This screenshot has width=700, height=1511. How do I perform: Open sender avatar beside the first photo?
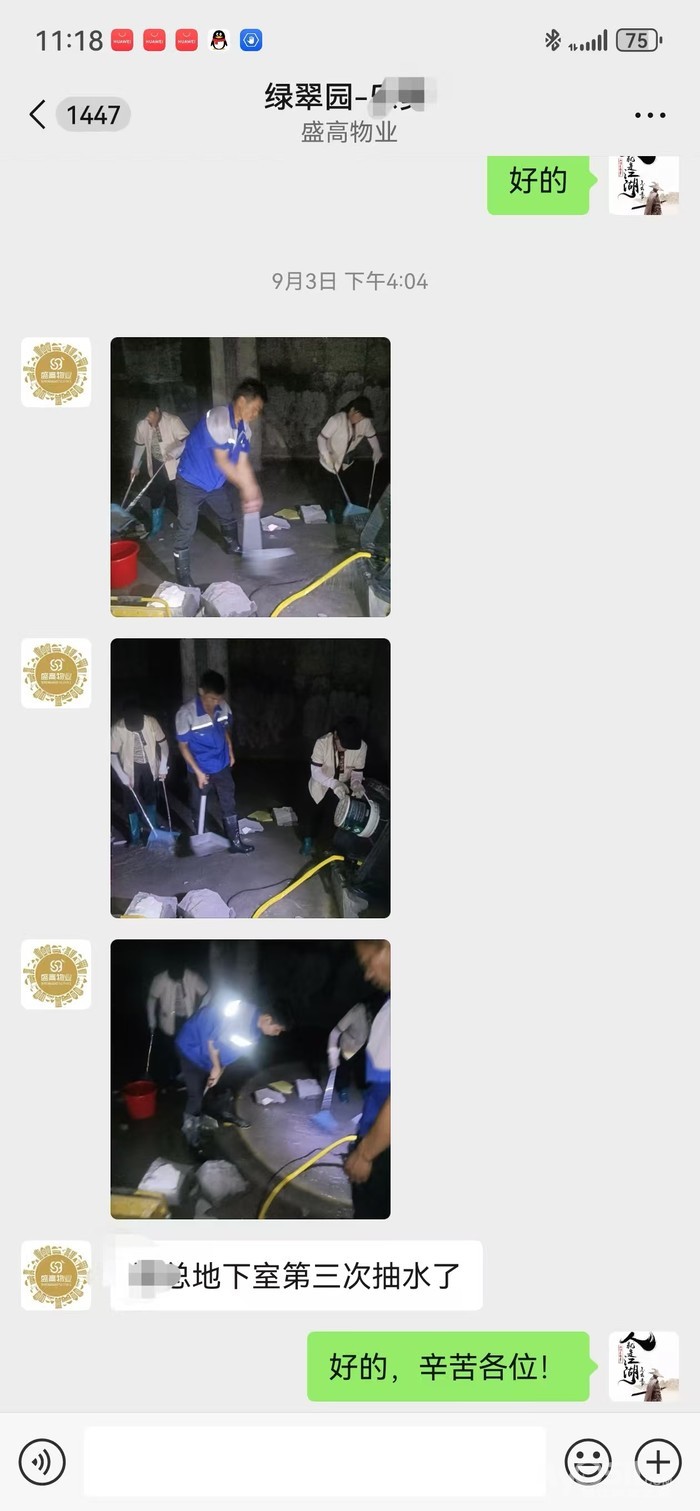pos(56,372)
